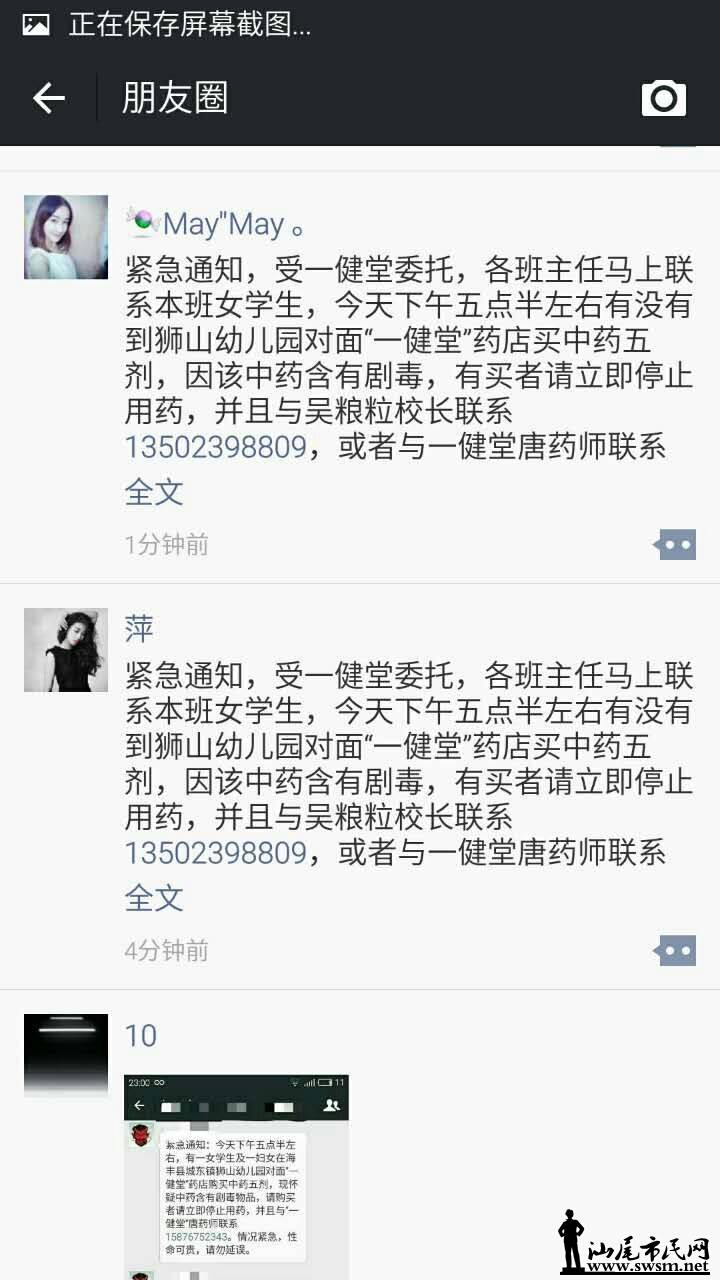The width and height of the screenshot is (720, 1280).
Task: Open the camera to post a moment
Action: [x=663, y=98]
